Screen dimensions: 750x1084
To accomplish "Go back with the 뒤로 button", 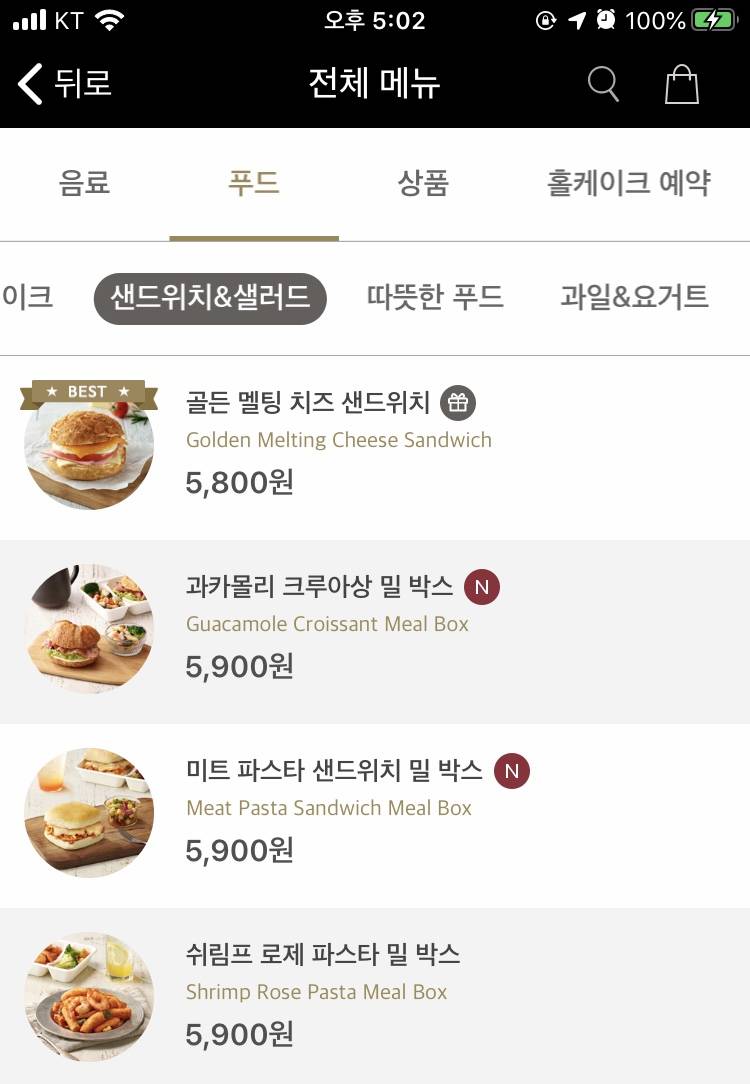I will coord(66,84).
